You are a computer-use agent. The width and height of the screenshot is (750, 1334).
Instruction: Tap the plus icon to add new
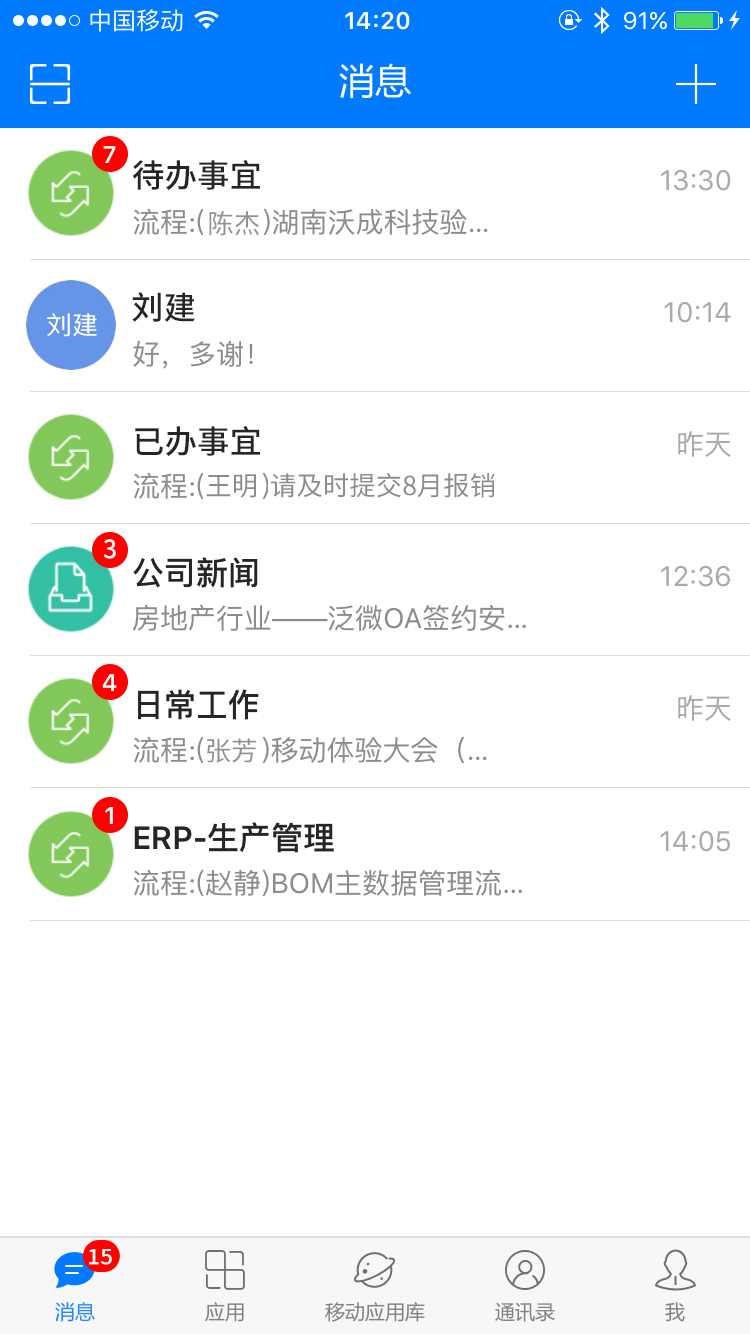click(x=696, y=84)
